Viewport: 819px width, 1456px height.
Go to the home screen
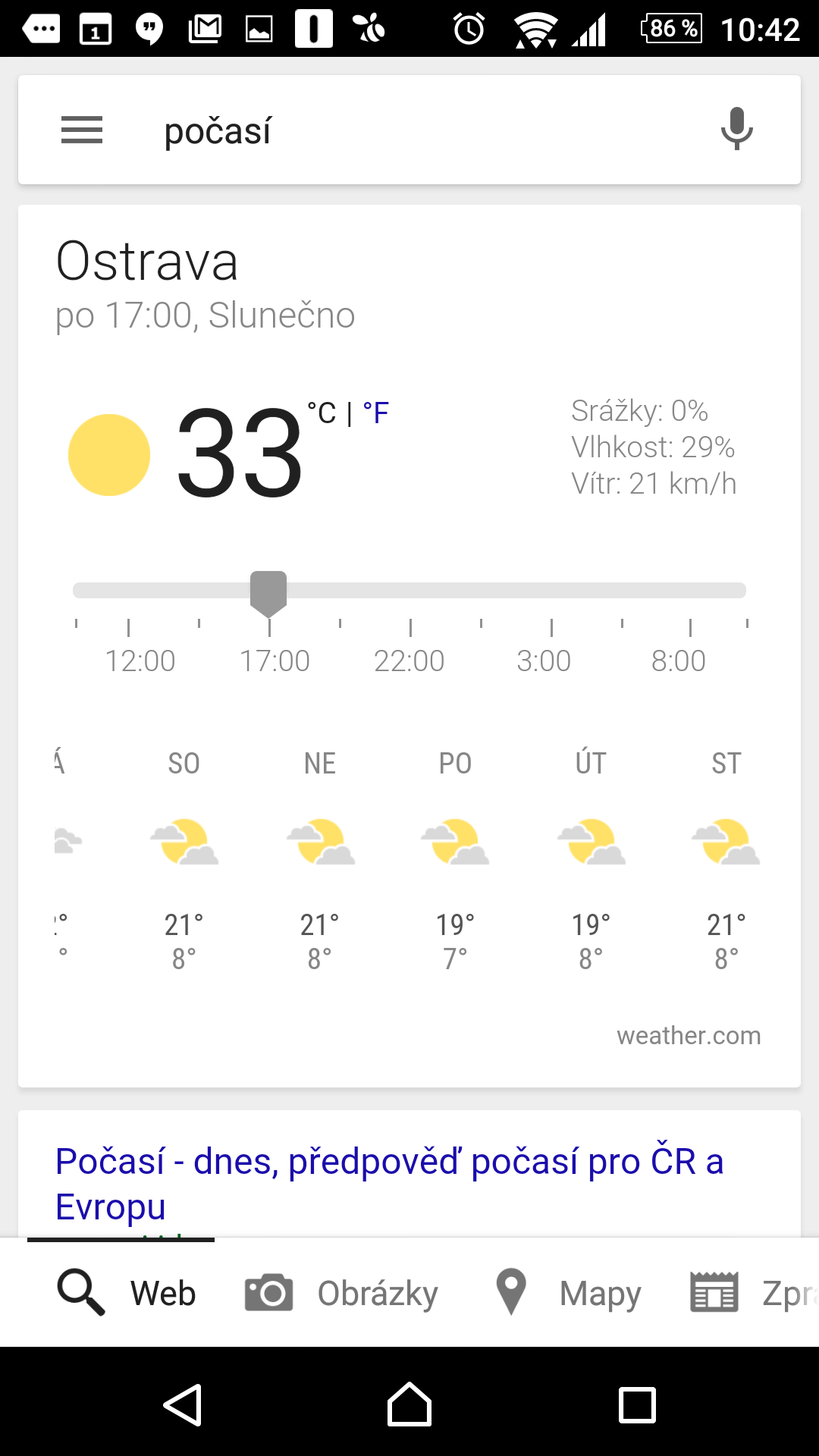pyautogui.click(x=409, y=1405)
